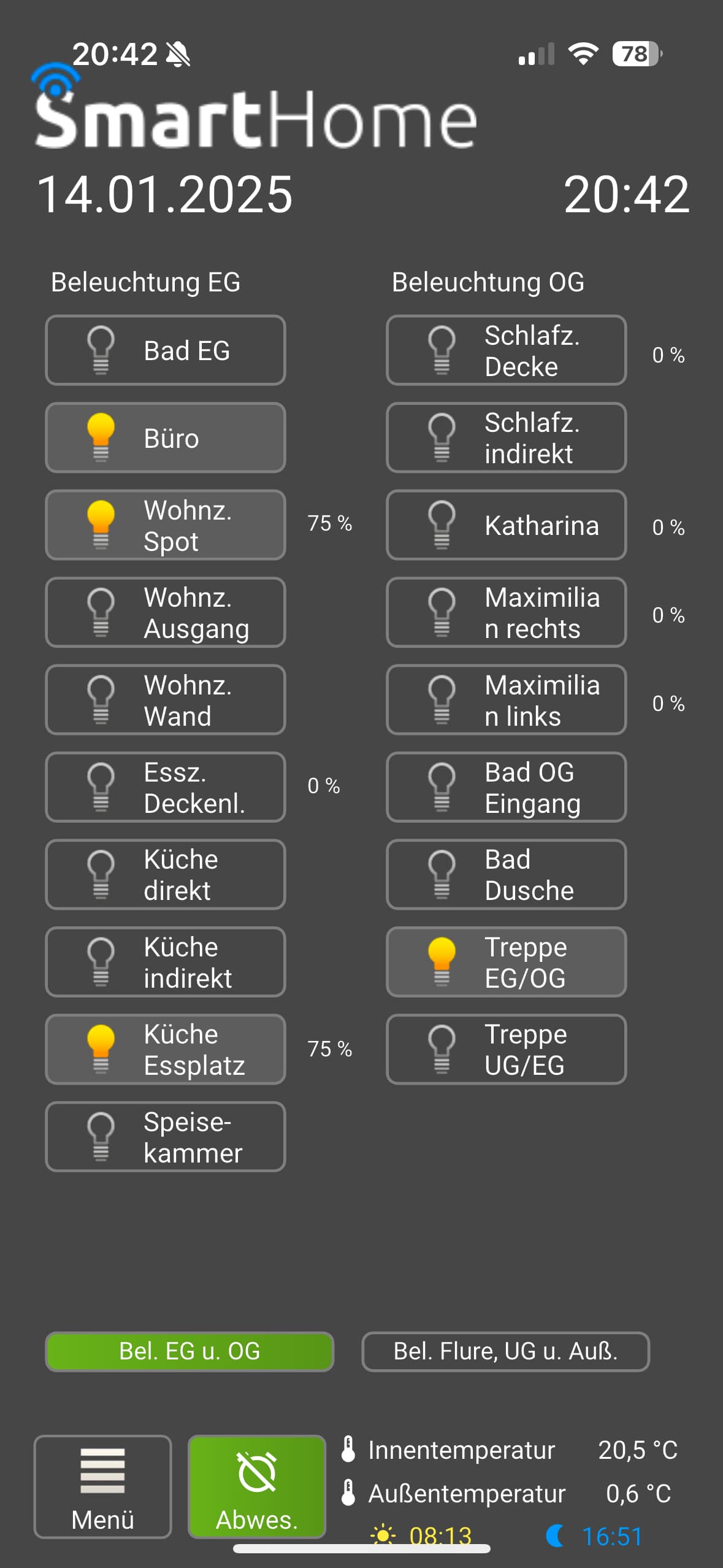Switch to Bel. Flure, UG u. Auß. tab
The image size is (723, 1568).
click(506, 1351)
